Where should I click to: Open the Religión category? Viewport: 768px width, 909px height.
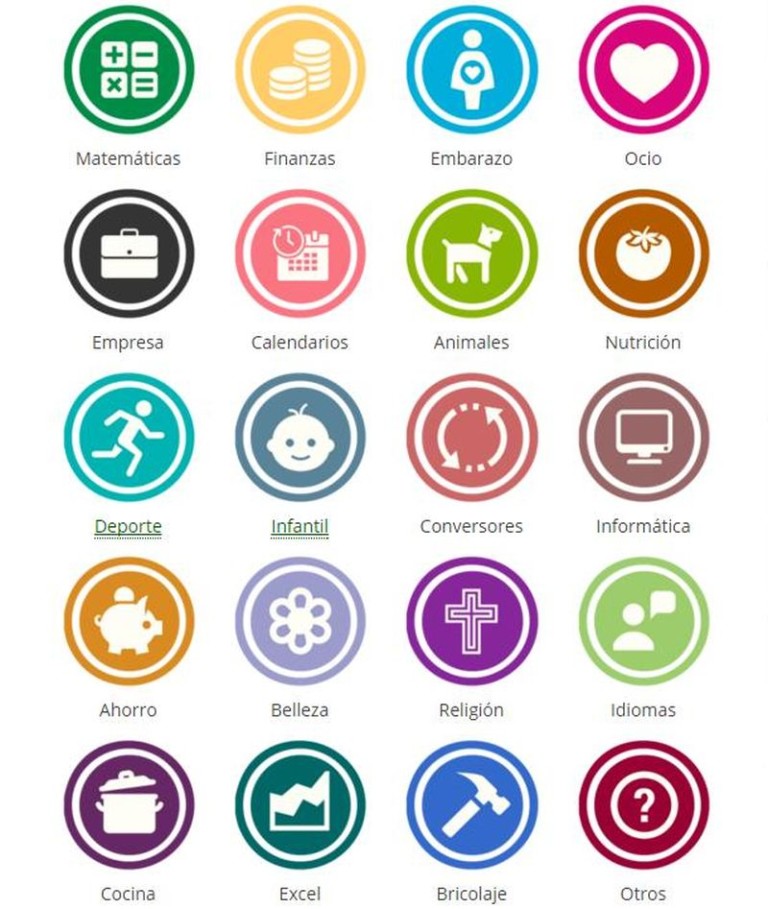pyautogui.click(x=471, y=621)
